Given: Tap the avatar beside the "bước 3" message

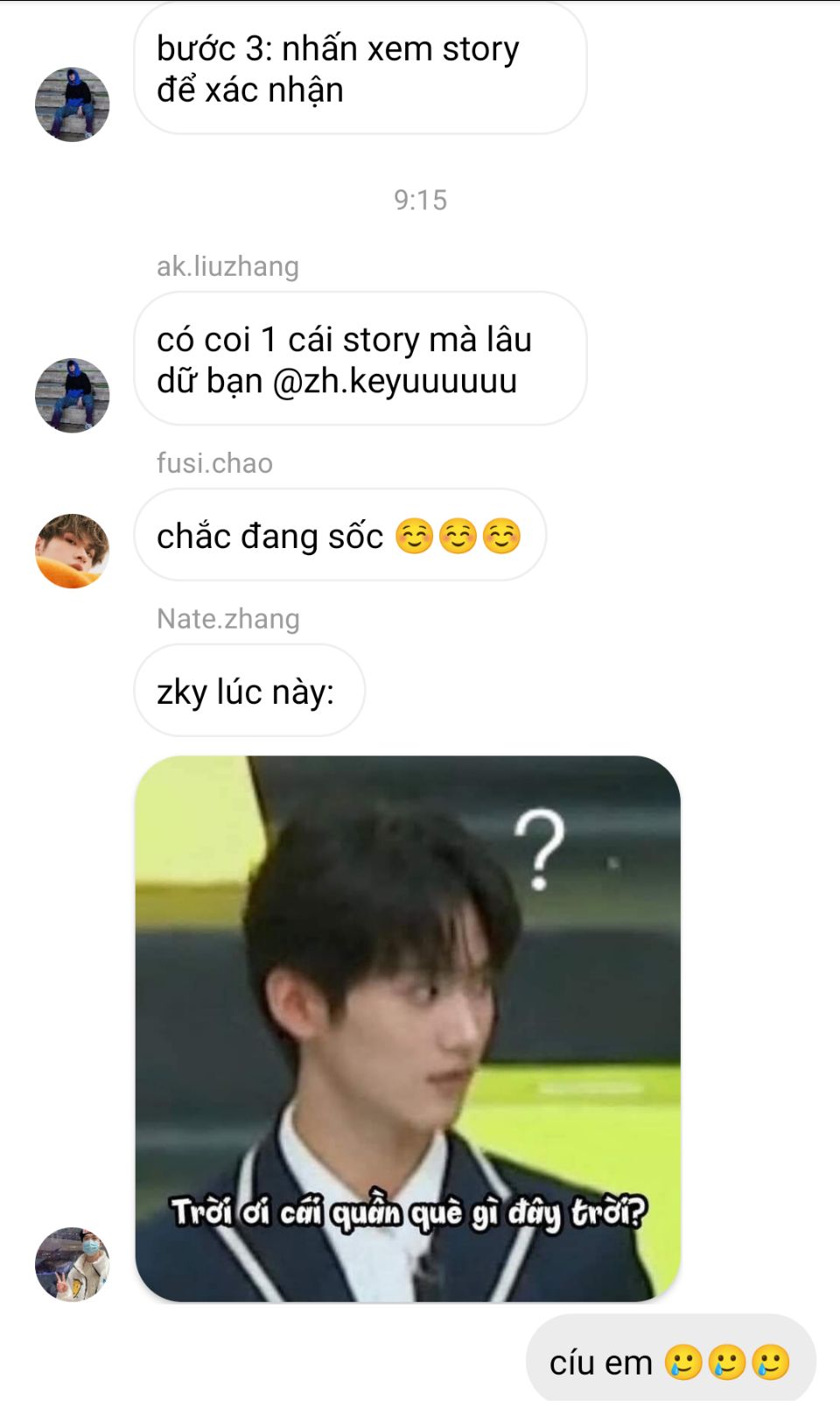Looking at the screenshot, I should click(72, 104).
